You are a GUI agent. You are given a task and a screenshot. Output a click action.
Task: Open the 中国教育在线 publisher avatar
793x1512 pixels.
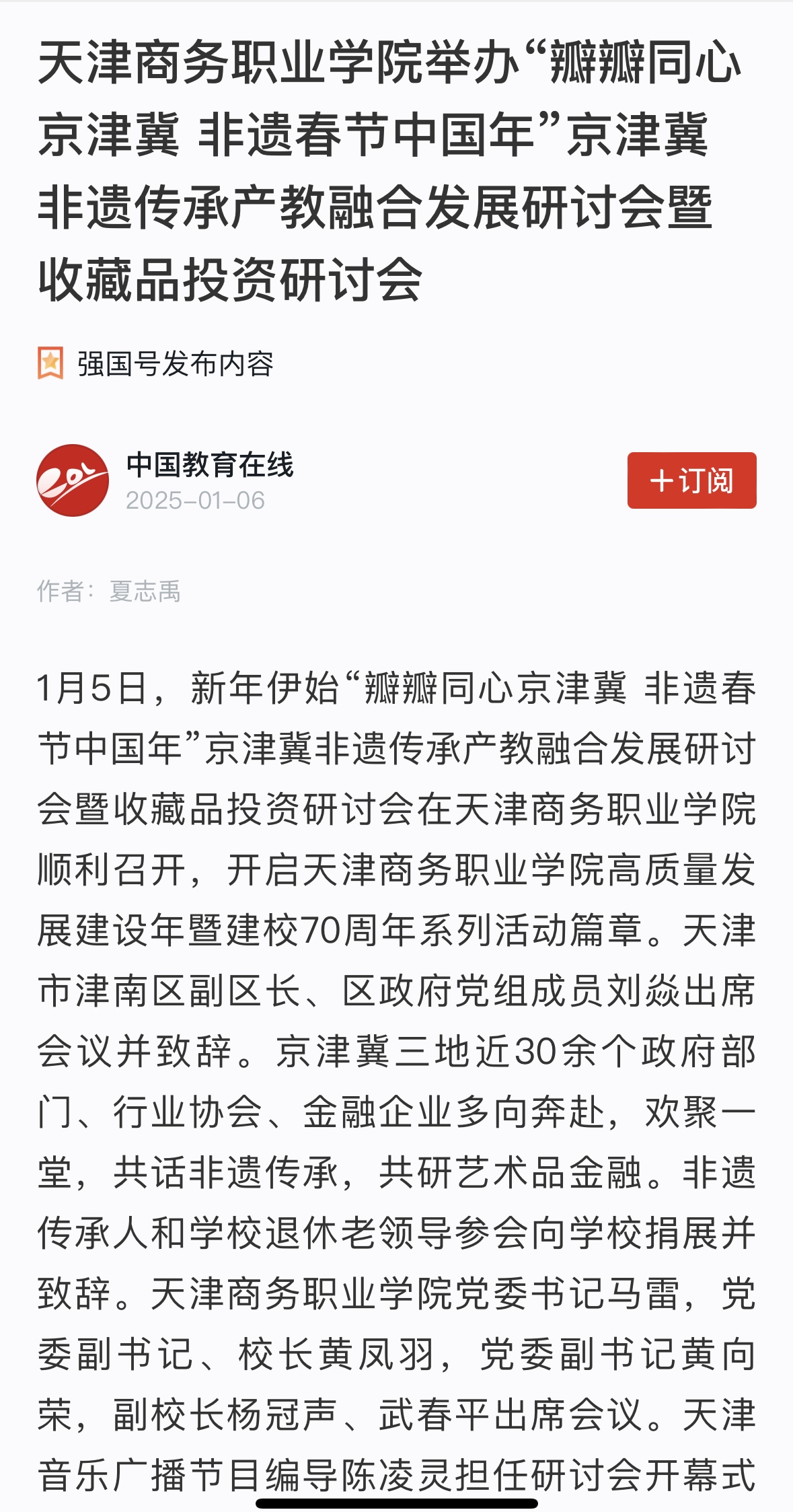(x=73, y=480)
